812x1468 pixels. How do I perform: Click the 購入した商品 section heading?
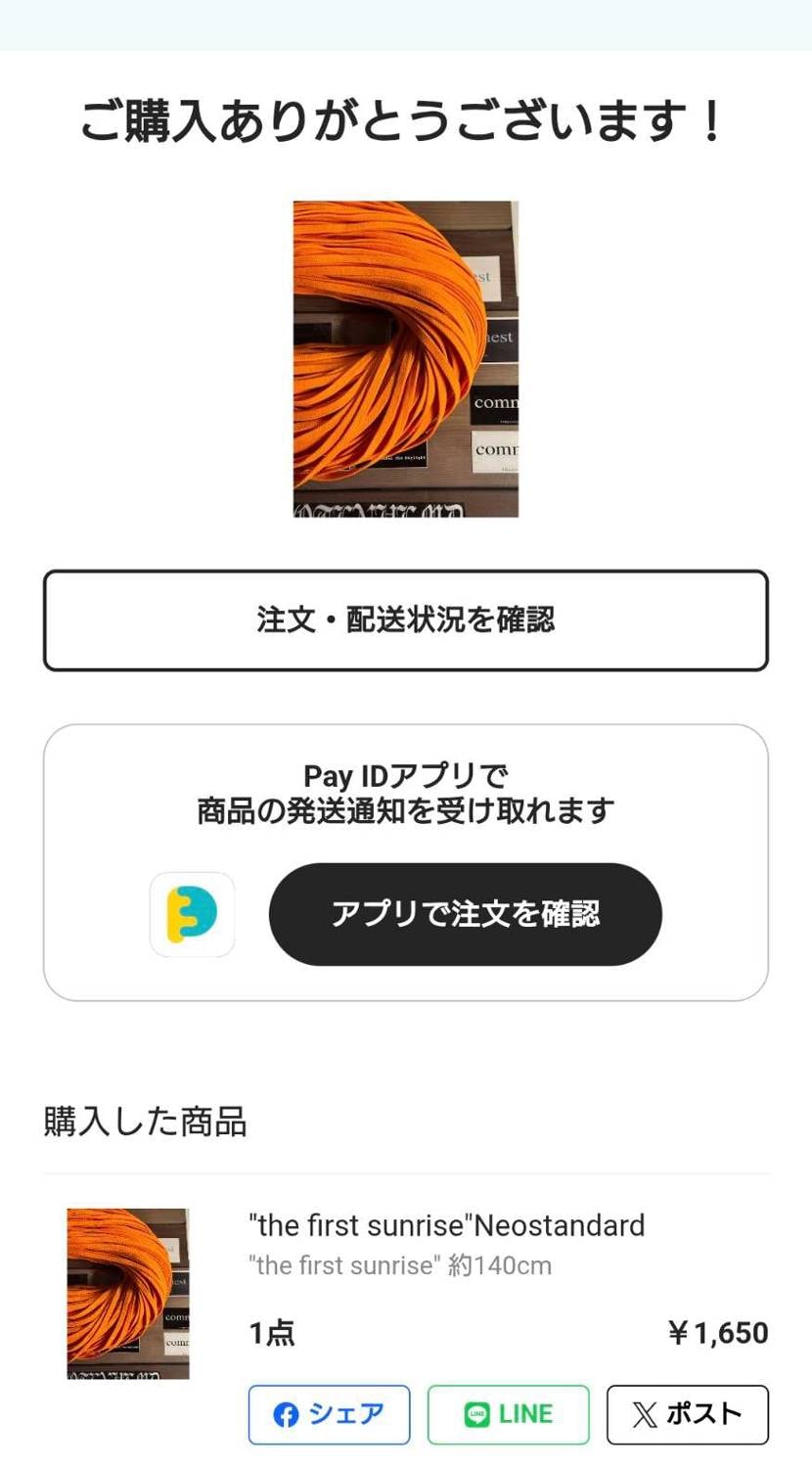pos(145,1123)
